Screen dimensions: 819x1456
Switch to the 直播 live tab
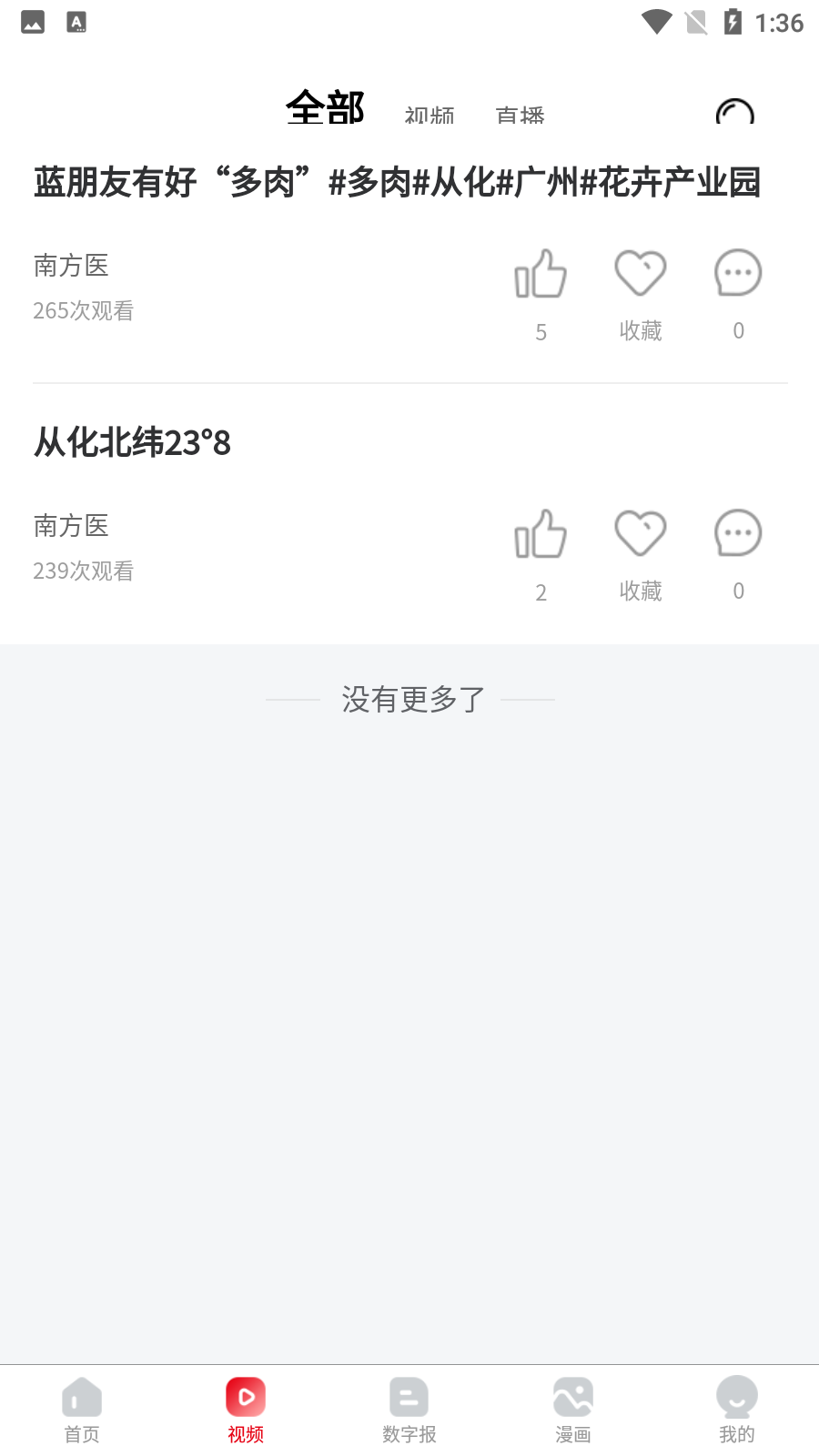(520, 113)
